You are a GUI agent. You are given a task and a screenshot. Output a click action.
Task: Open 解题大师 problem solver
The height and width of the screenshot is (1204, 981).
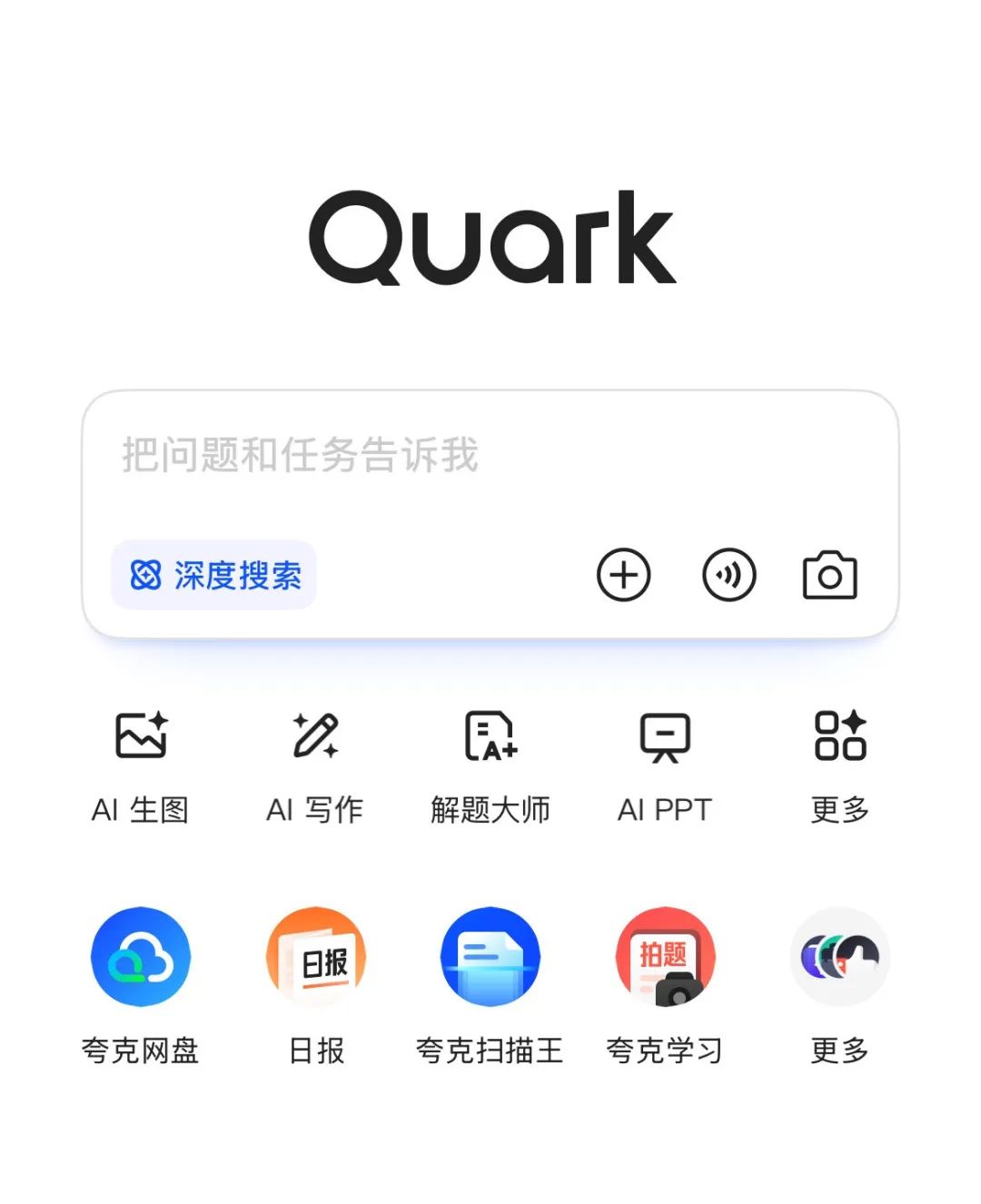[490, 765]
